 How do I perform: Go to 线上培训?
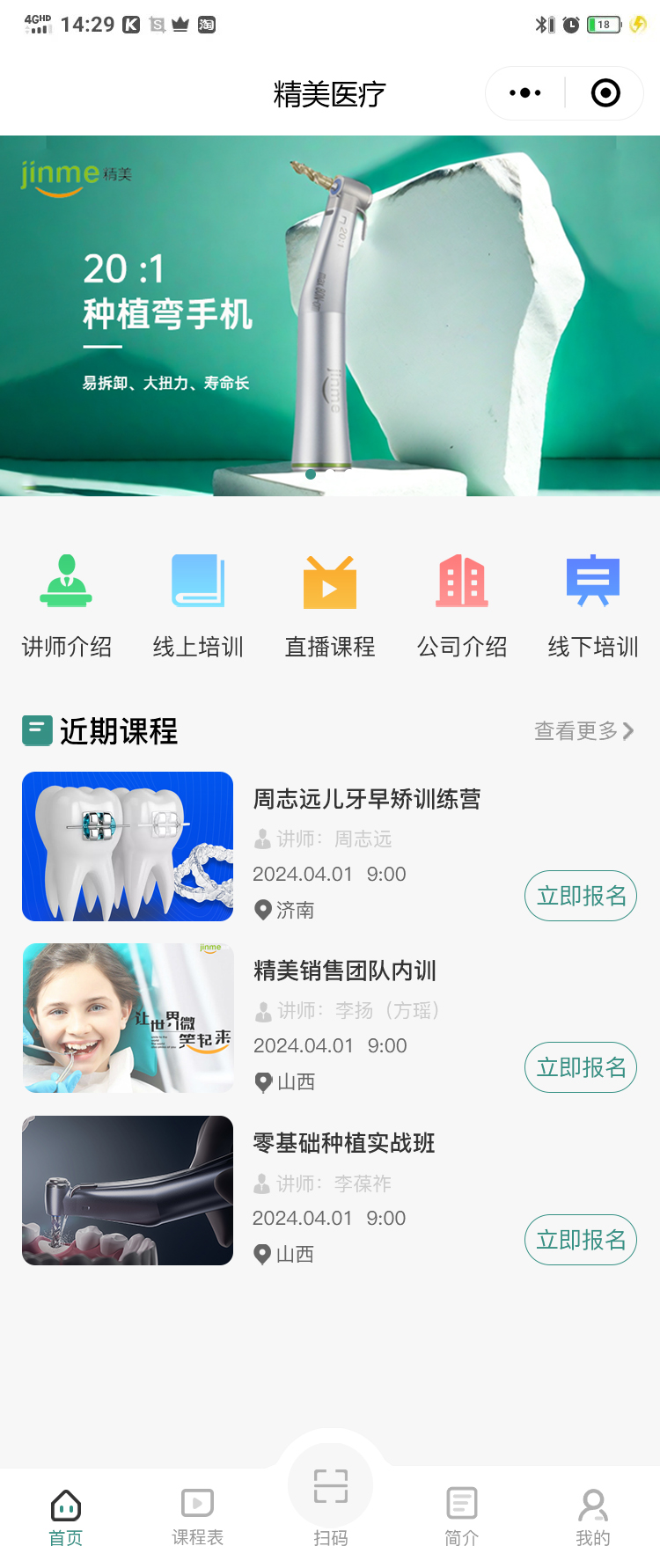tap(198, 605)
